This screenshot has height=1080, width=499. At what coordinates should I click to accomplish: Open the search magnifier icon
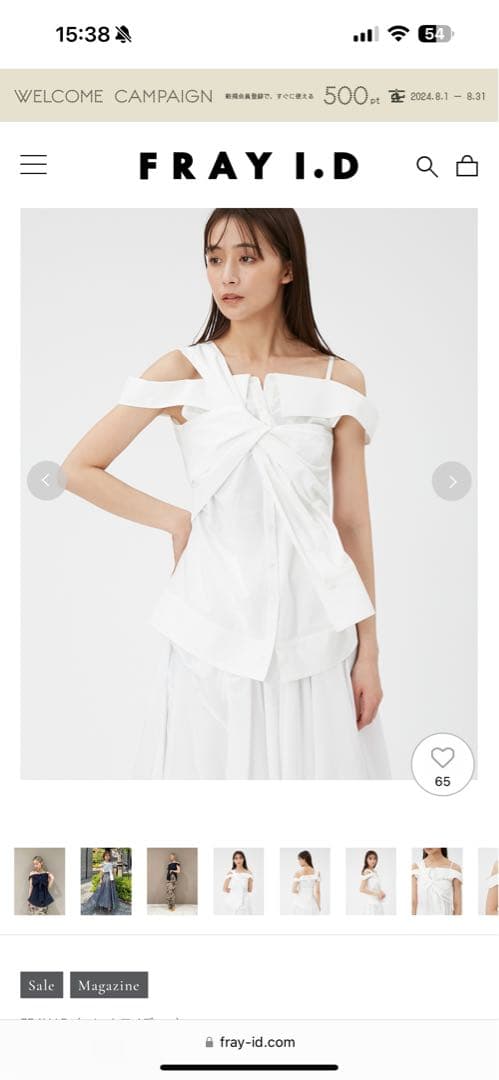click(x=427, y=167)
